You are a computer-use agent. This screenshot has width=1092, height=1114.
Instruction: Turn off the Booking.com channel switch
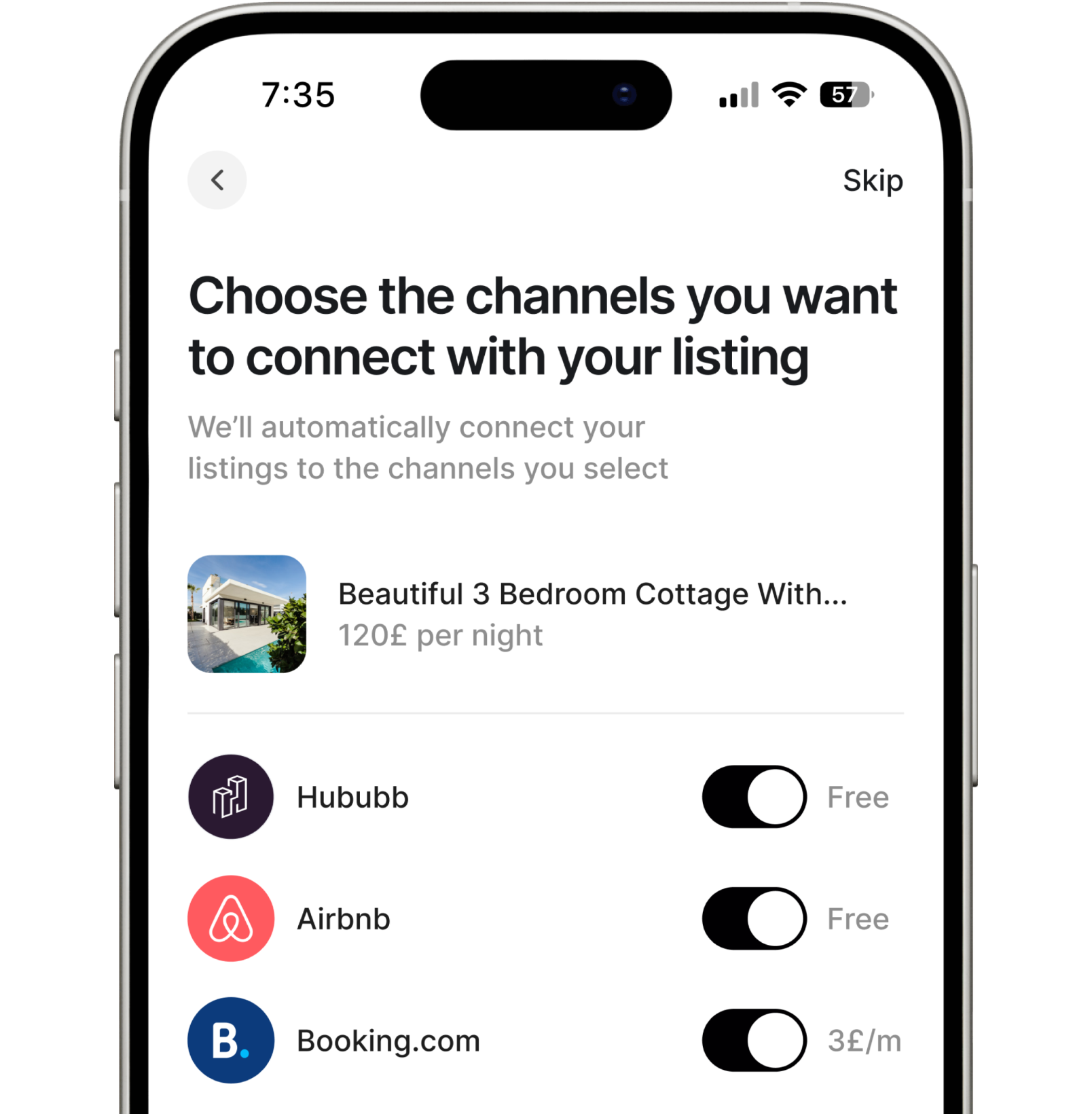[754, 1040]
